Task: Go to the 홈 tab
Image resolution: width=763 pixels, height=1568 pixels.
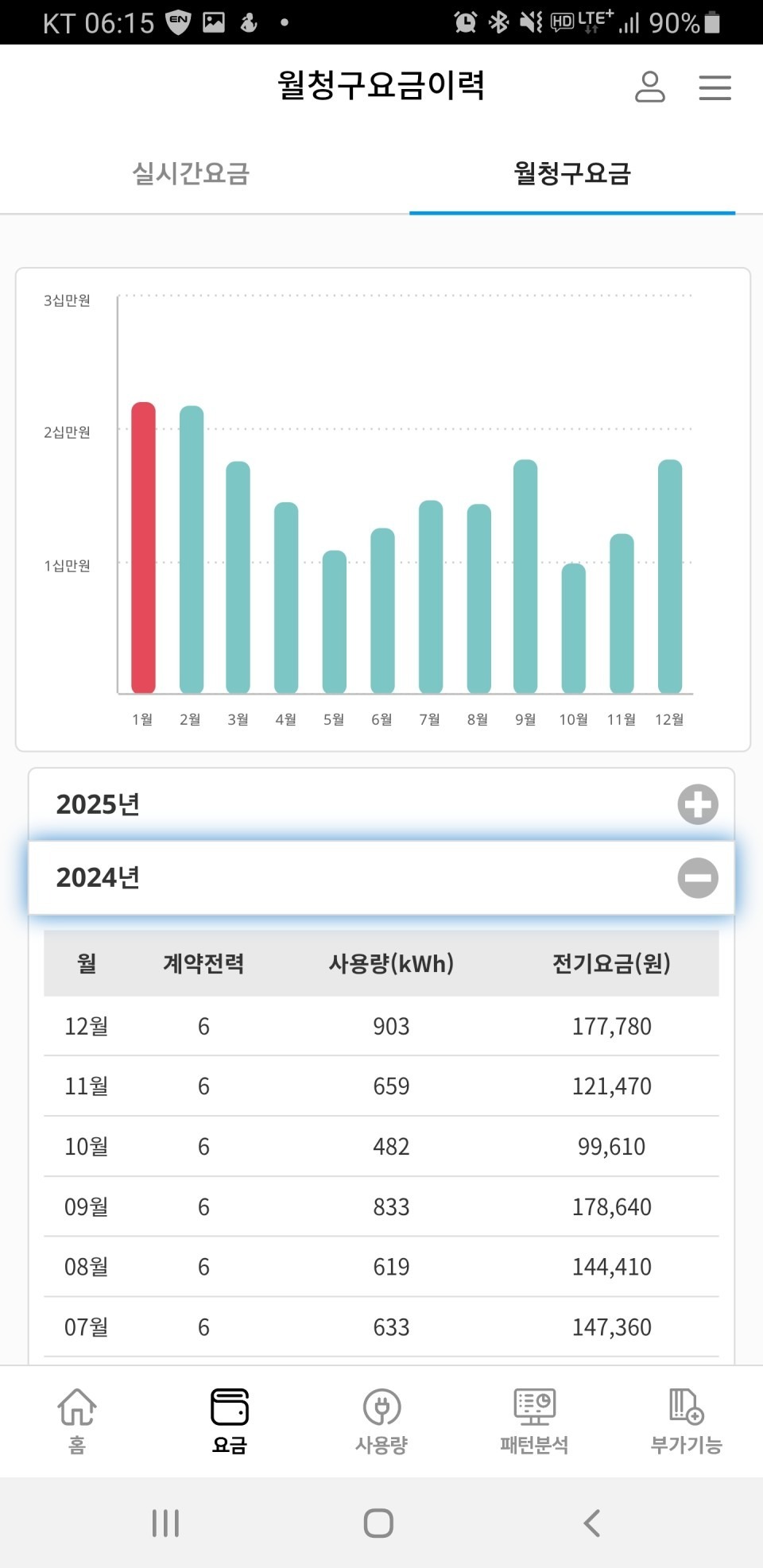Action: [77, 1421]
